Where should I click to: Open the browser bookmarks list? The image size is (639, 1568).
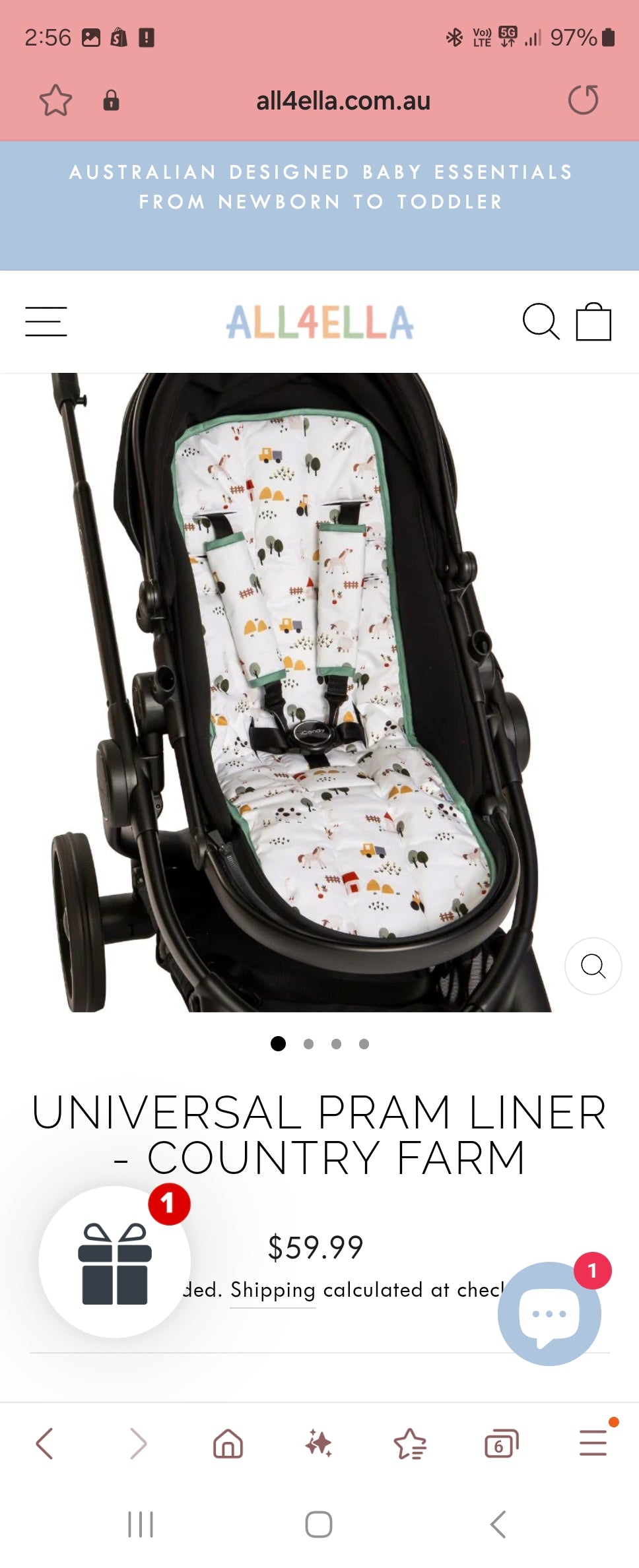pos(410,1443)
